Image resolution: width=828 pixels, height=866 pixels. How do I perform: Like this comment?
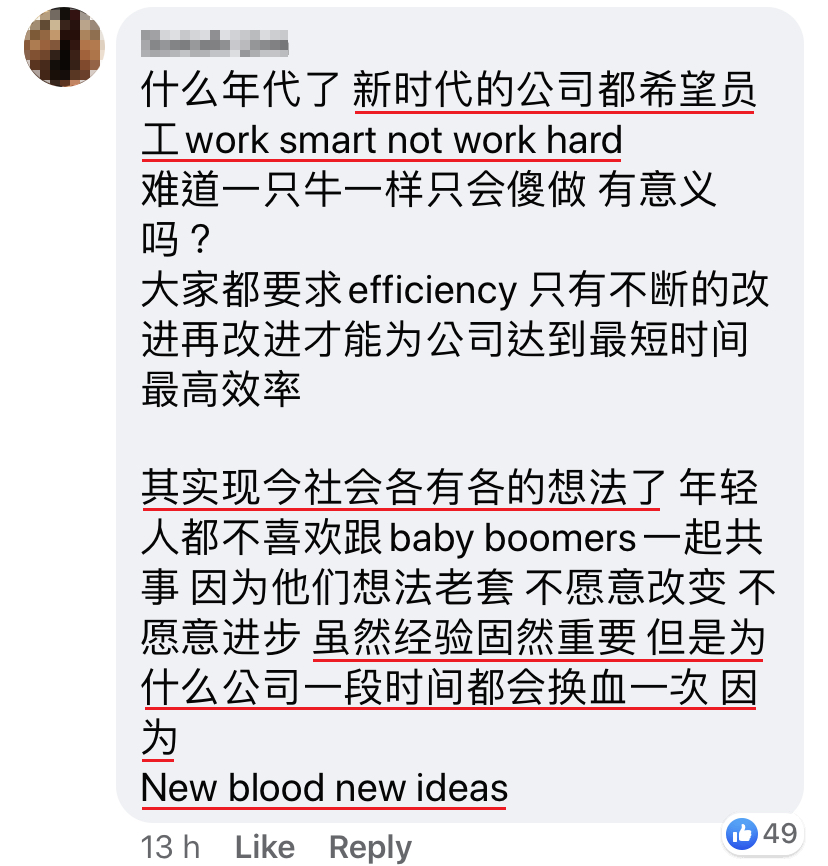[x=264, y=848]
